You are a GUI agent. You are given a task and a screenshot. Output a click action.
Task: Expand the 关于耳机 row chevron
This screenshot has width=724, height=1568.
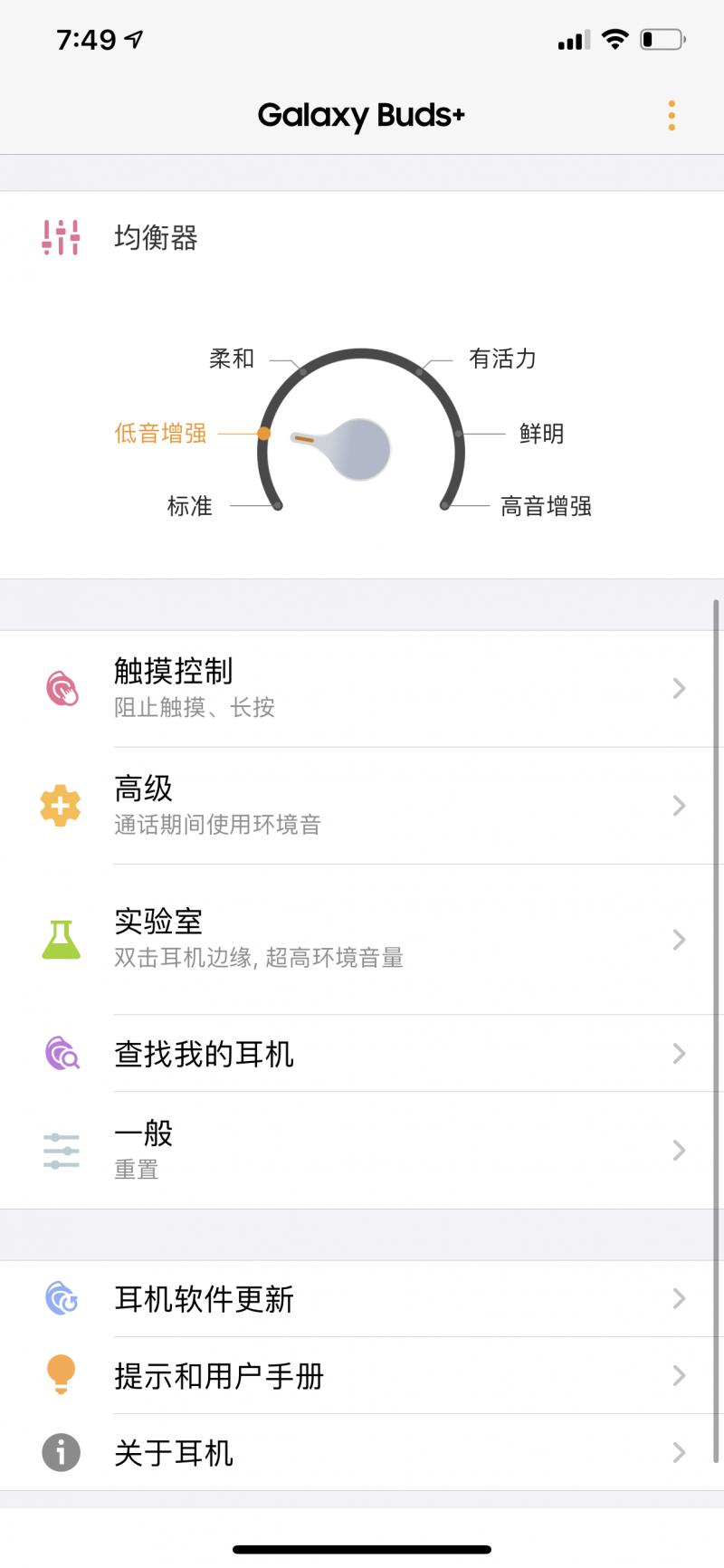point(680,1453)
